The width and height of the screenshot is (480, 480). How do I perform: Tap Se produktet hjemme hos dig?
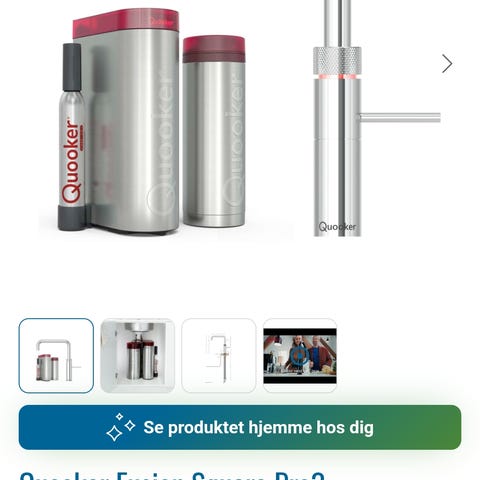240,427
